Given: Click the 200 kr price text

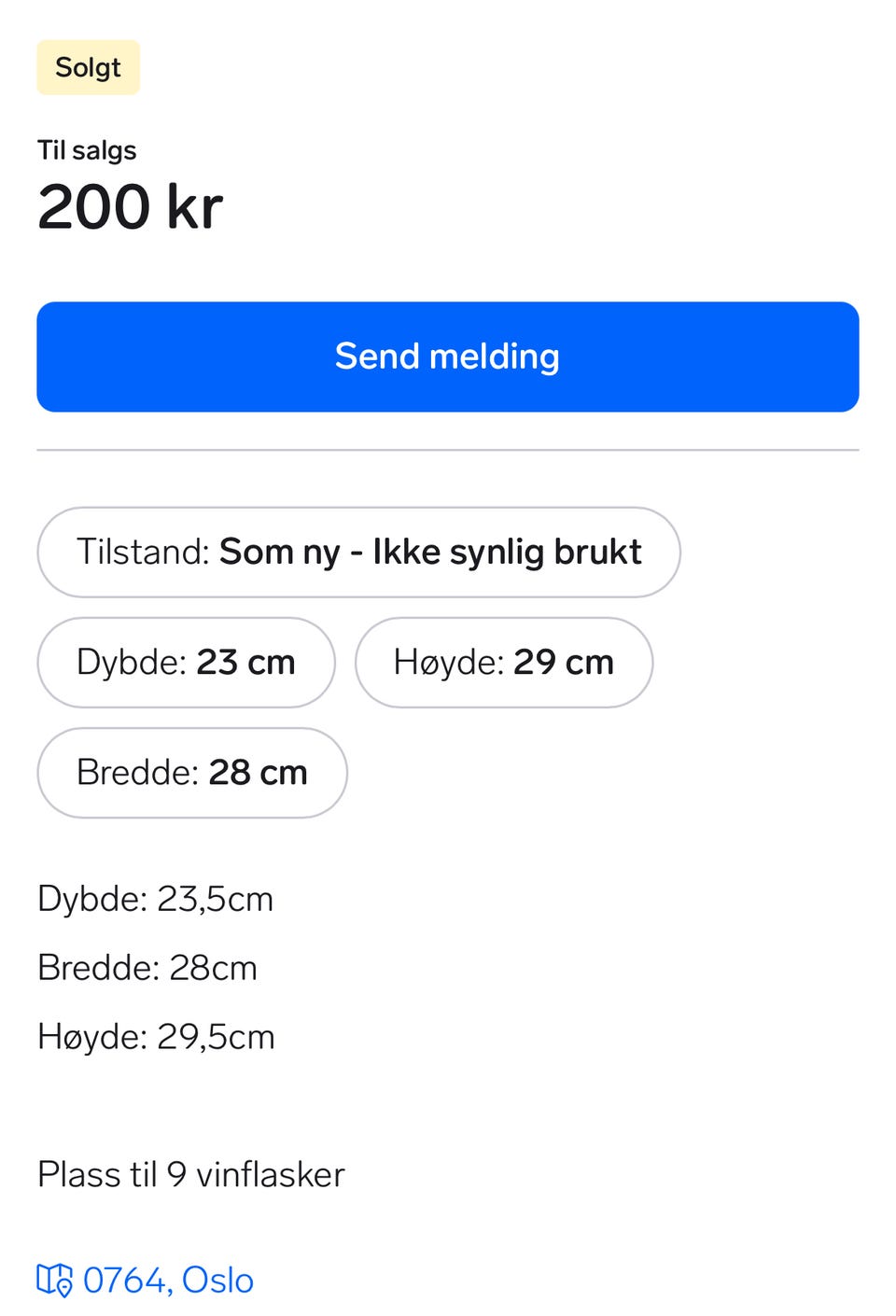Looking at the screenshot, I should coord(130,206).
